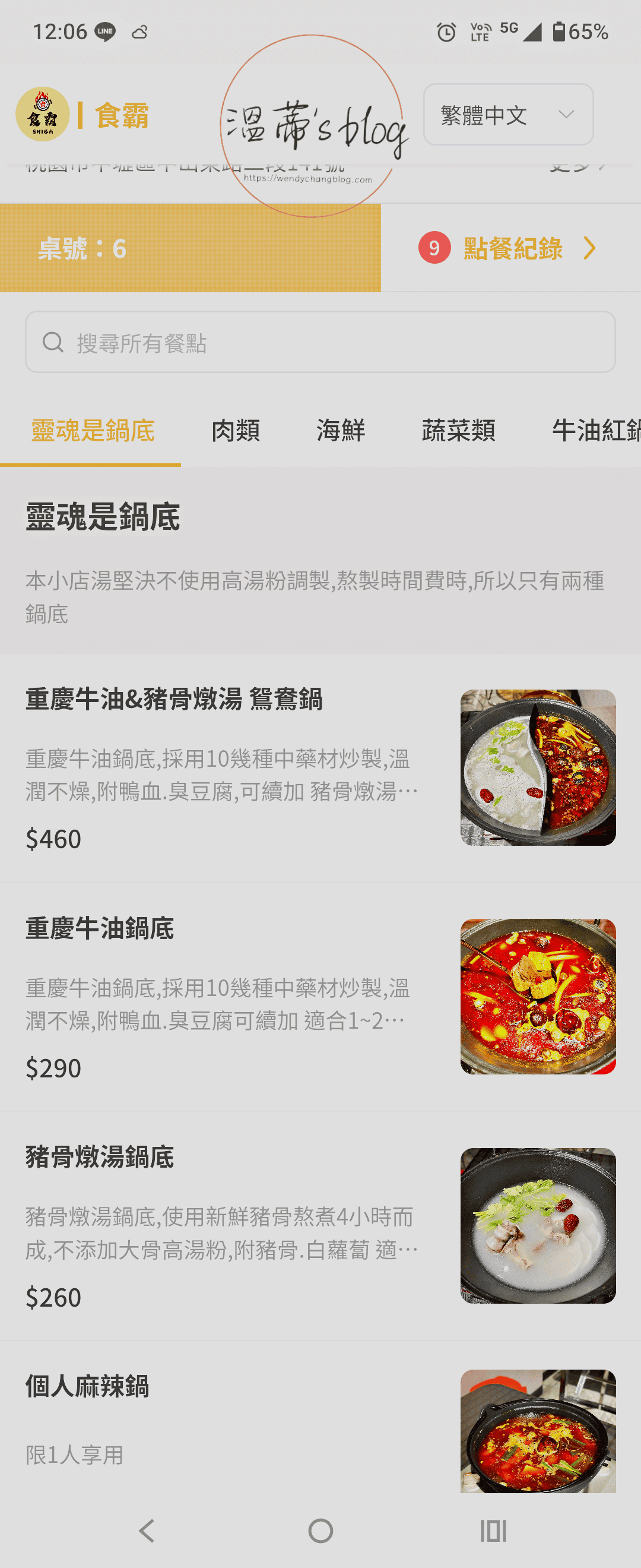Select the 靈魂是鍋底 category tab

93,431
